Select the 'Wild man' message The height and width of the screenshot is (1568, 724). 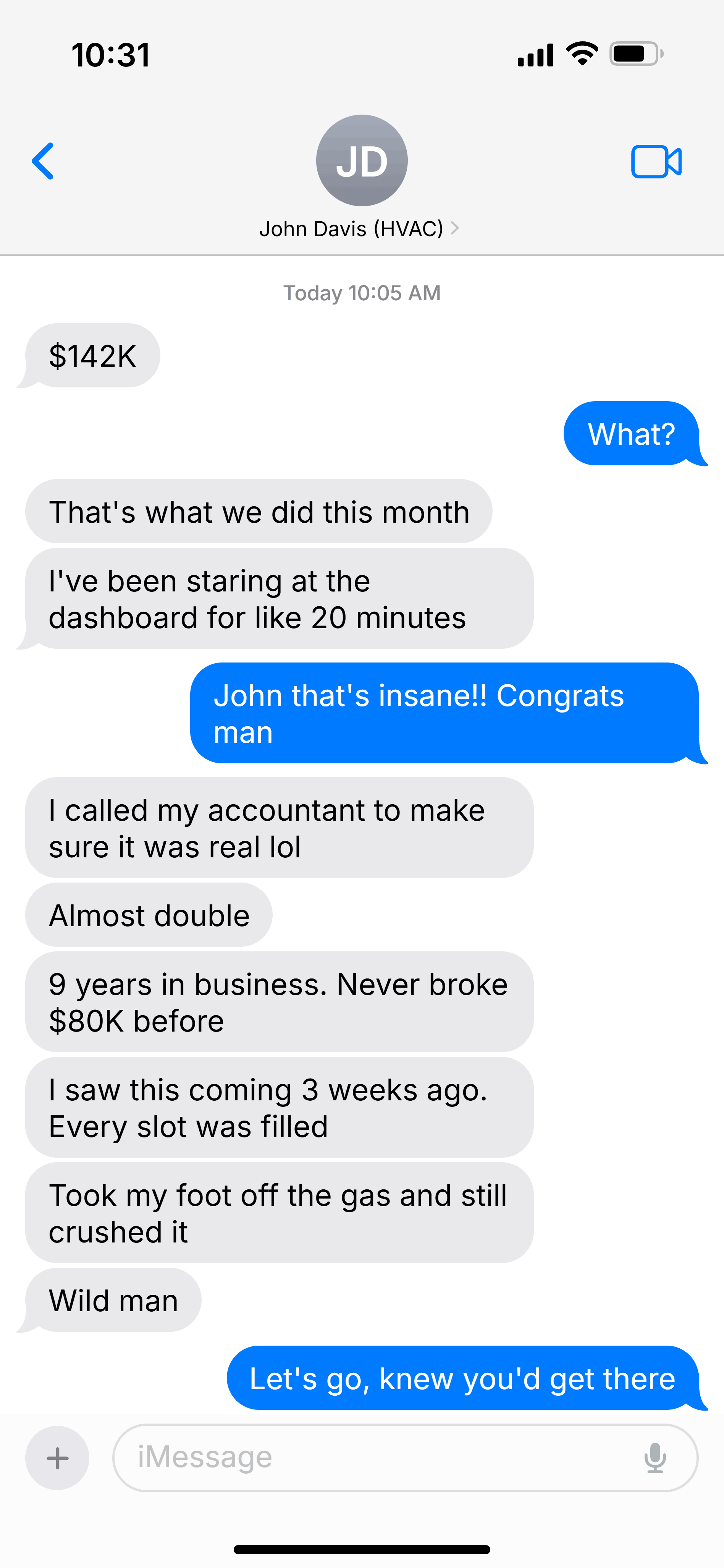pyautogui.click(x=113, y=1300)
